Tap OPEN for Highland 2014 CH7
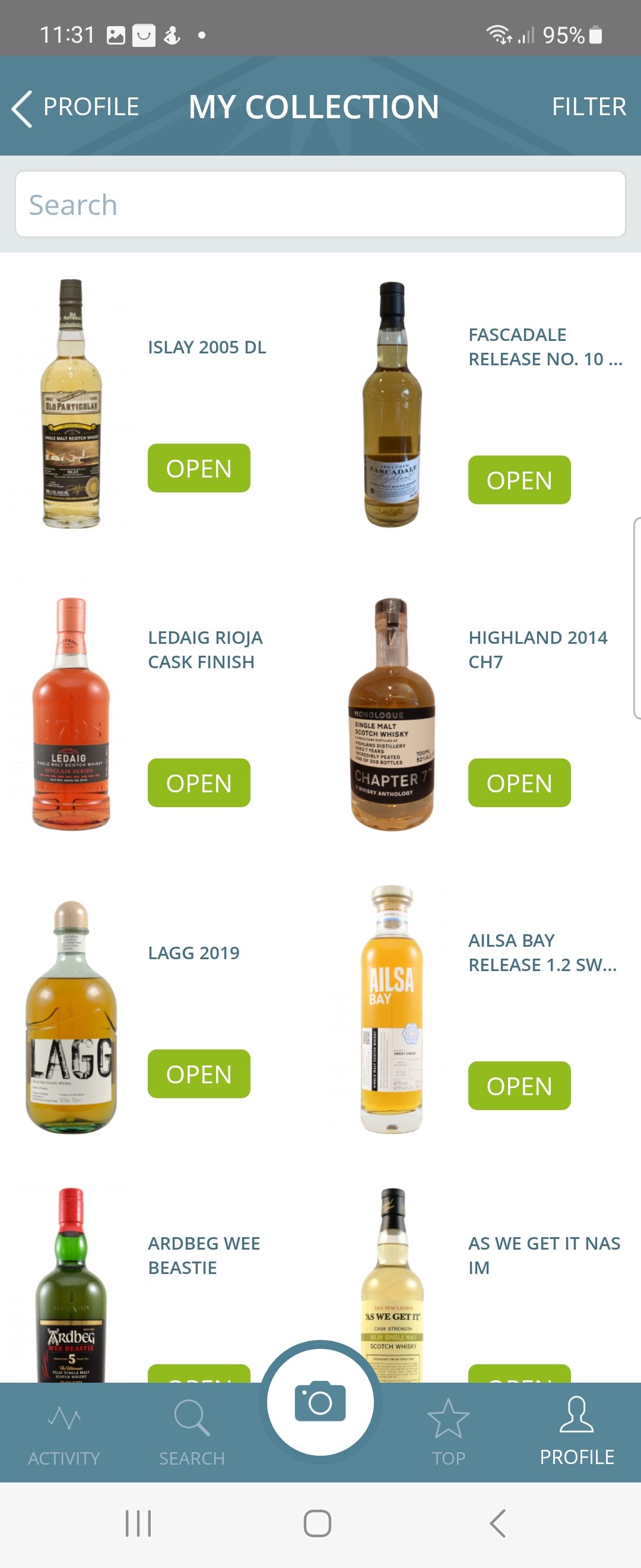The image size is (641, 1568). point(519,783)
